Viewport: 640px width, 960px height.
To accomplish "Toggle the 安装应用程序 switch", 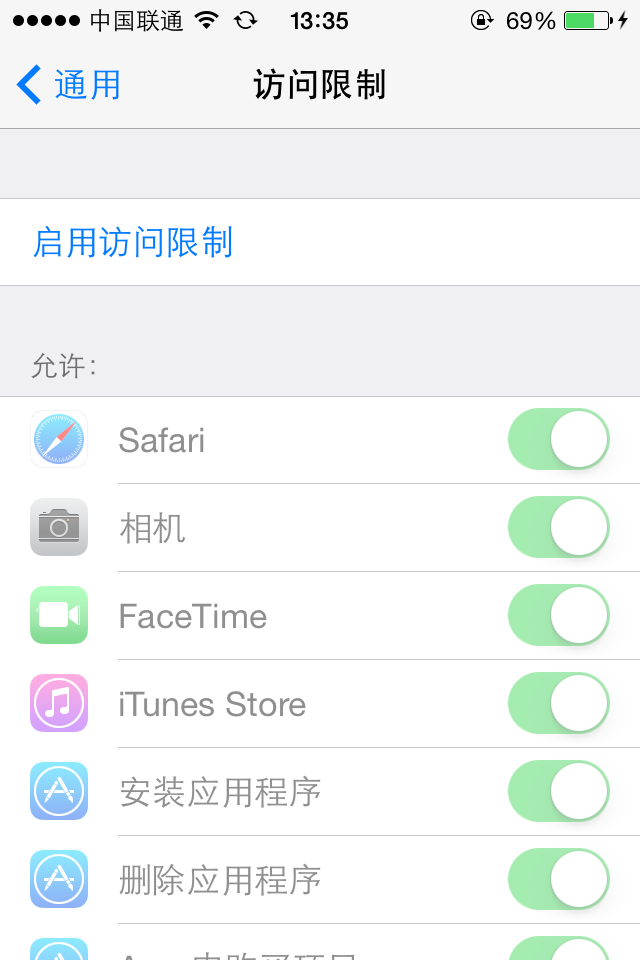I will point(559,791).
